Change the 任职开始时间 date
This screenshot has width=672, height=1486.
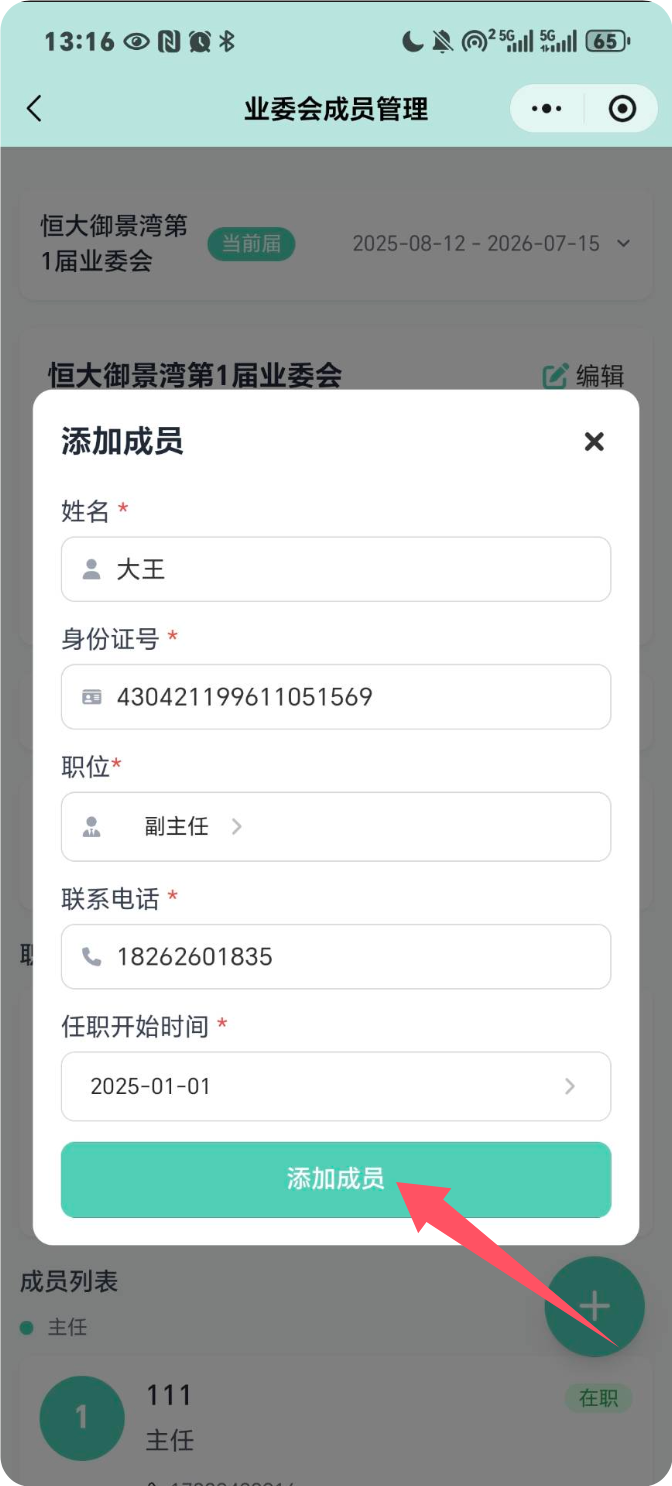click(336, 1086)
